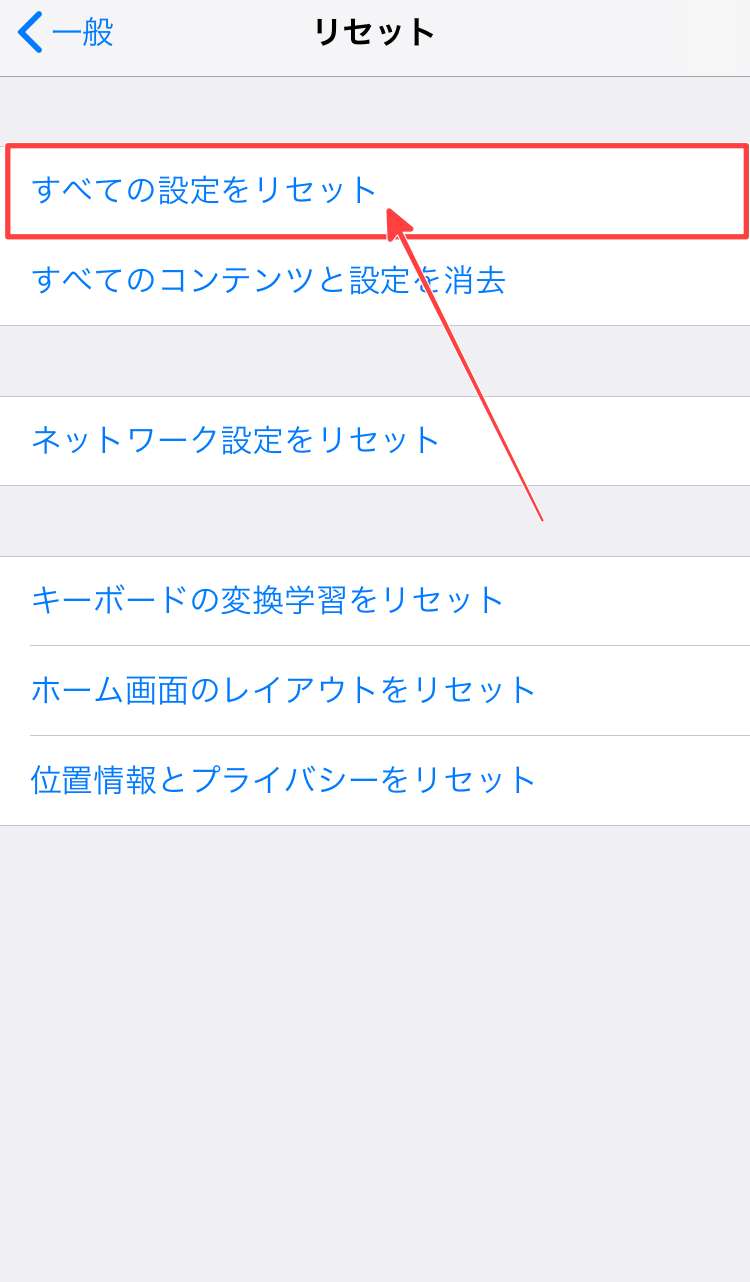Choose 位置情報とプライバシーをリセット

284,780
